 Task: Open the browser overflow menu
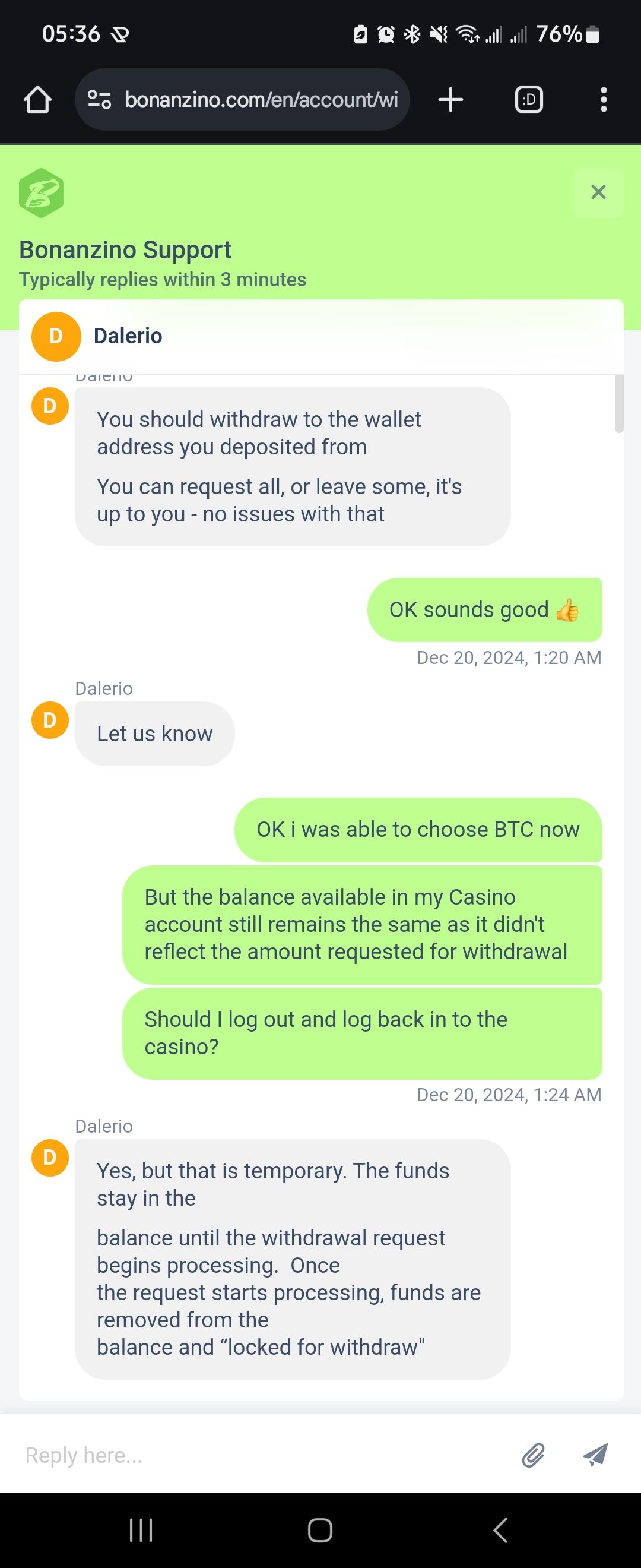tap(603, 100)
